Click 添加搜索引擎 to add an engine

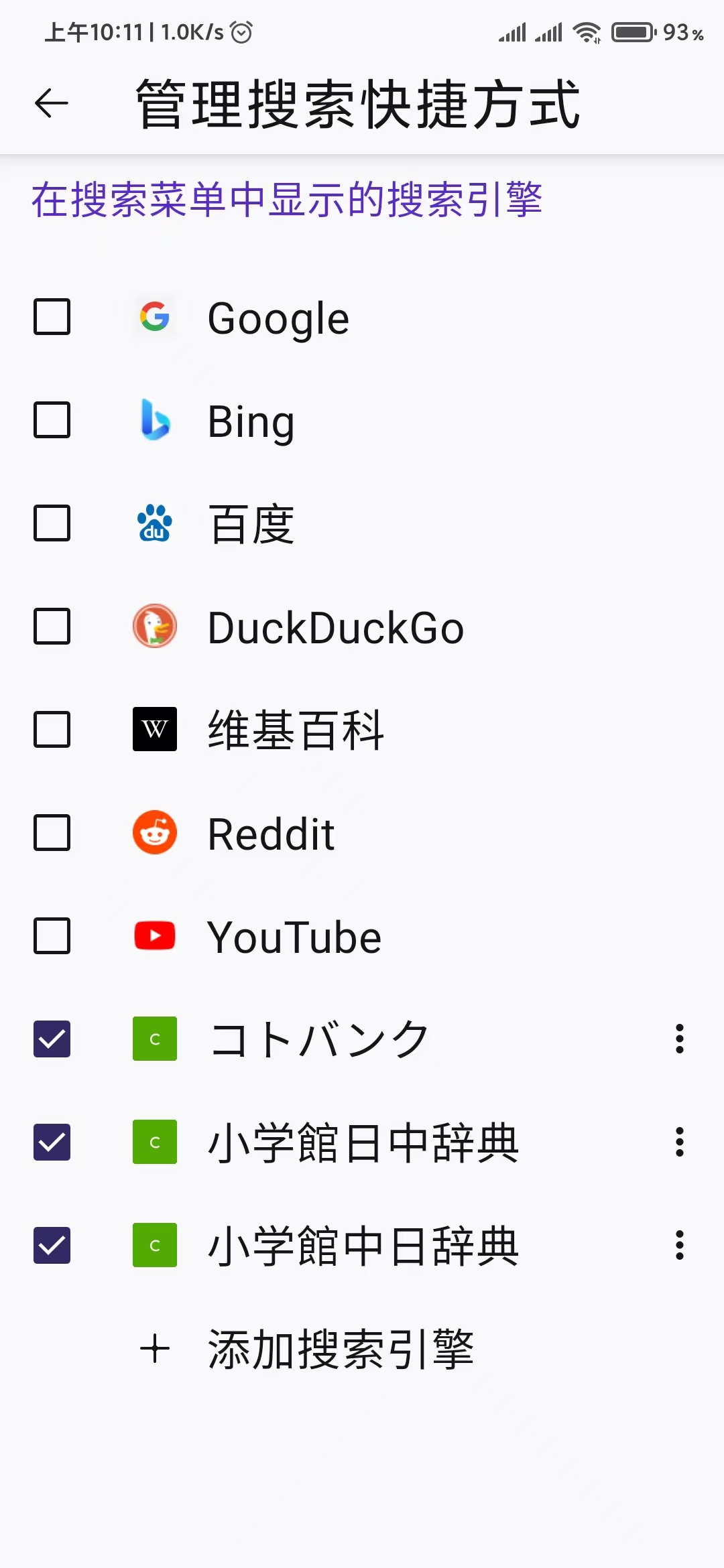342,1349
